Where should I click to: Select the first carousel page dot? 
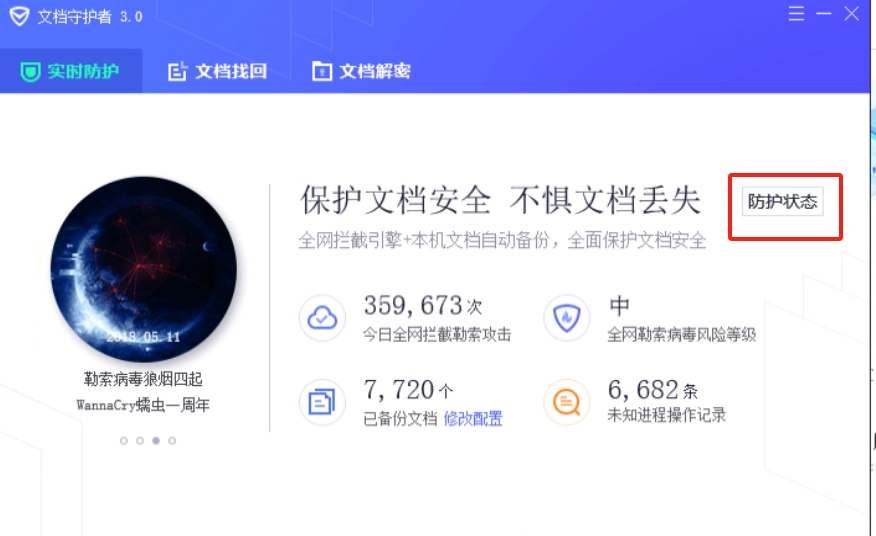point(123,440)
